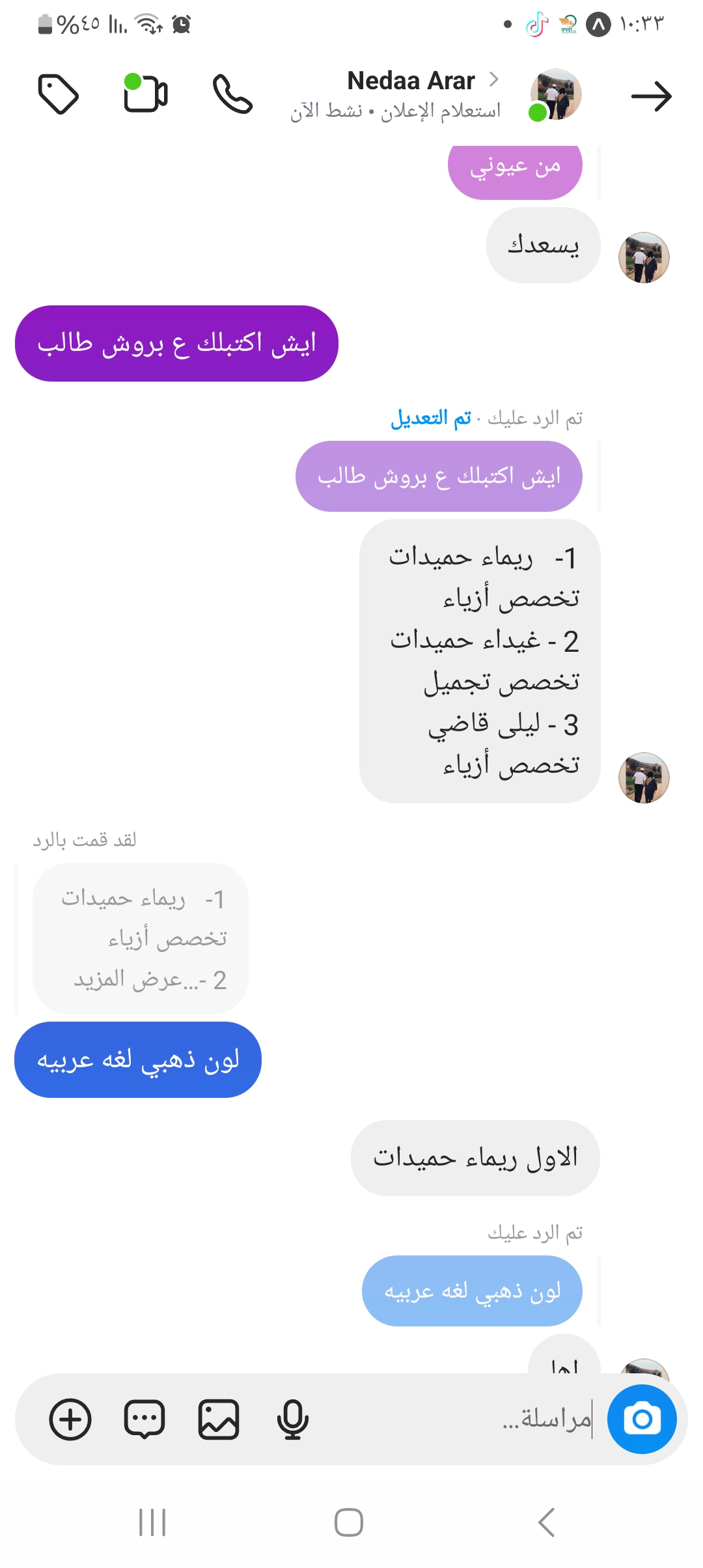Go back with the system navigation button
Image resolution: width=703 pixels, height=1568 pixels.
547,1522
